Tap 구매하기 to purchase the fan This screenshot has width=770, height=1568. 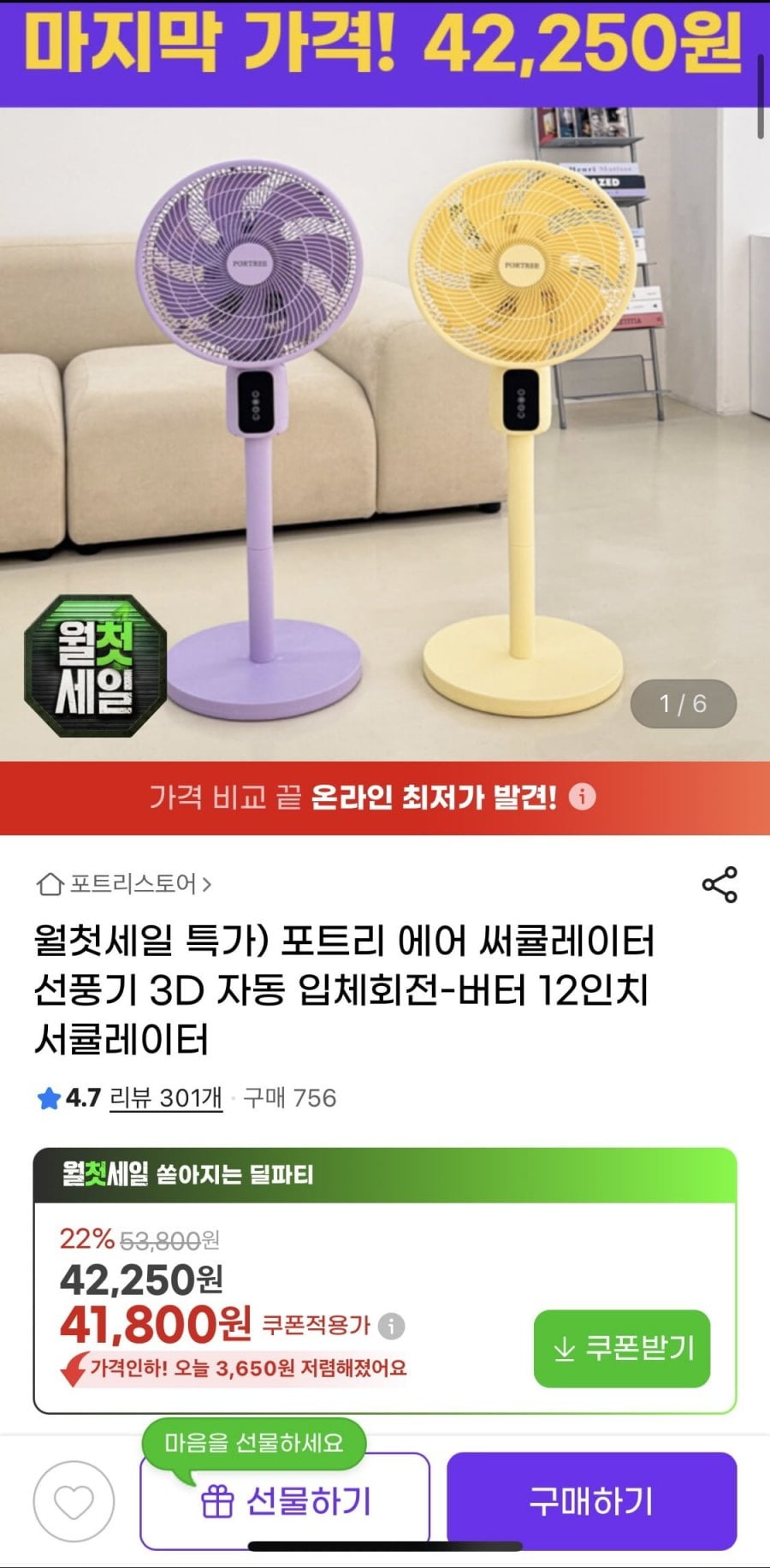click(591, 1501)
